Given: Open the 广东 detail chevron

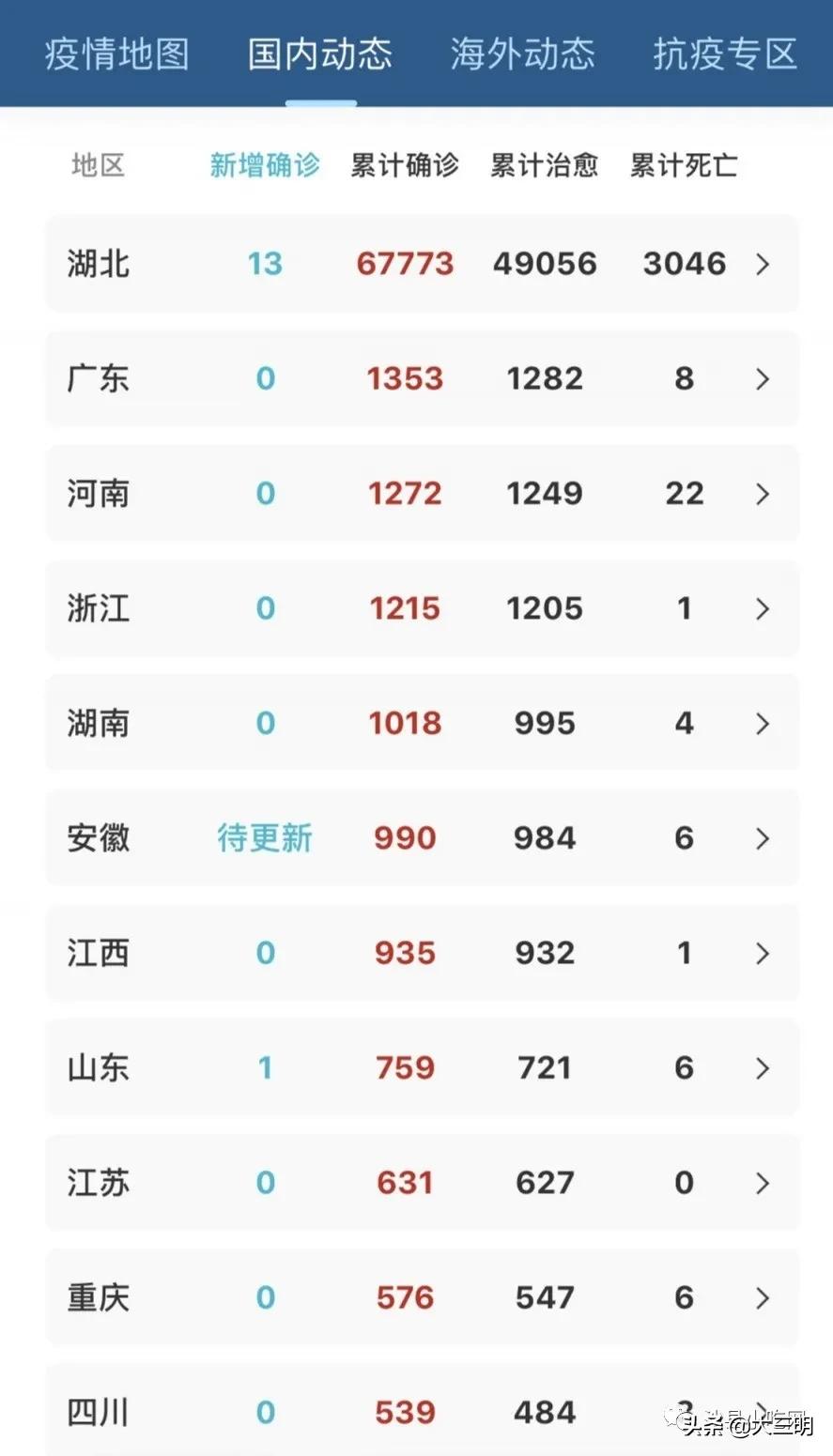Looking at the screenshot, I should pyautogui.click(x=763, y=379).
